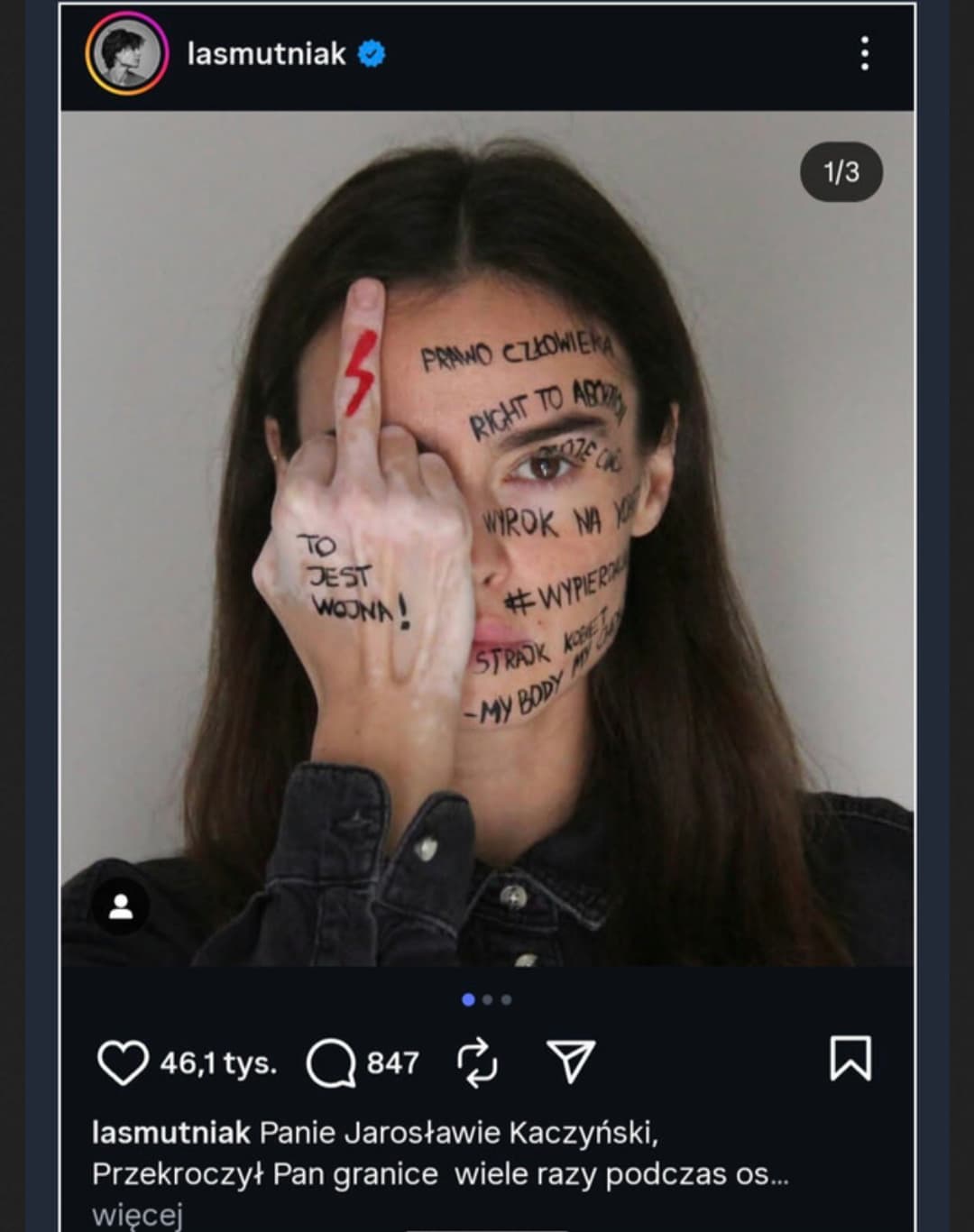Open the lasmutniak username profile link
974x1232 pixels.
pyautogui.click(x=266, y=54)
